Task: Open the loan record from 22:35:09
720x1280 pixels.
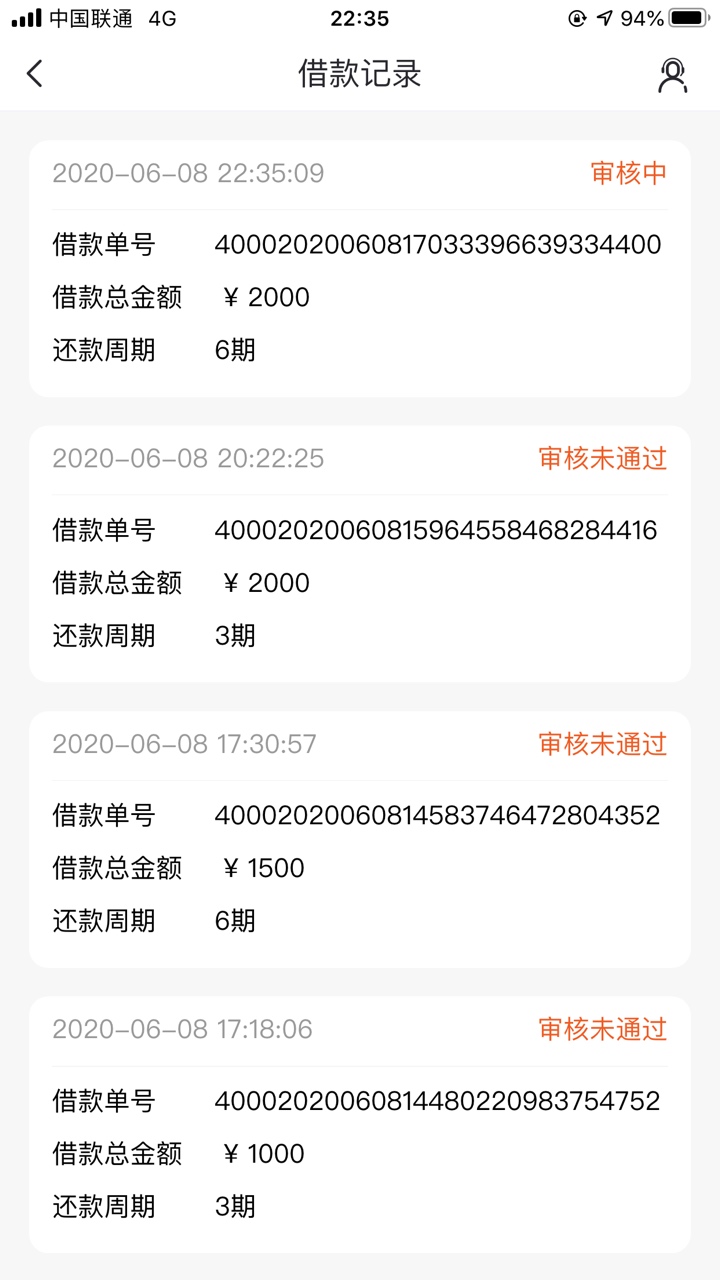Action: click(x=360, y=269)
